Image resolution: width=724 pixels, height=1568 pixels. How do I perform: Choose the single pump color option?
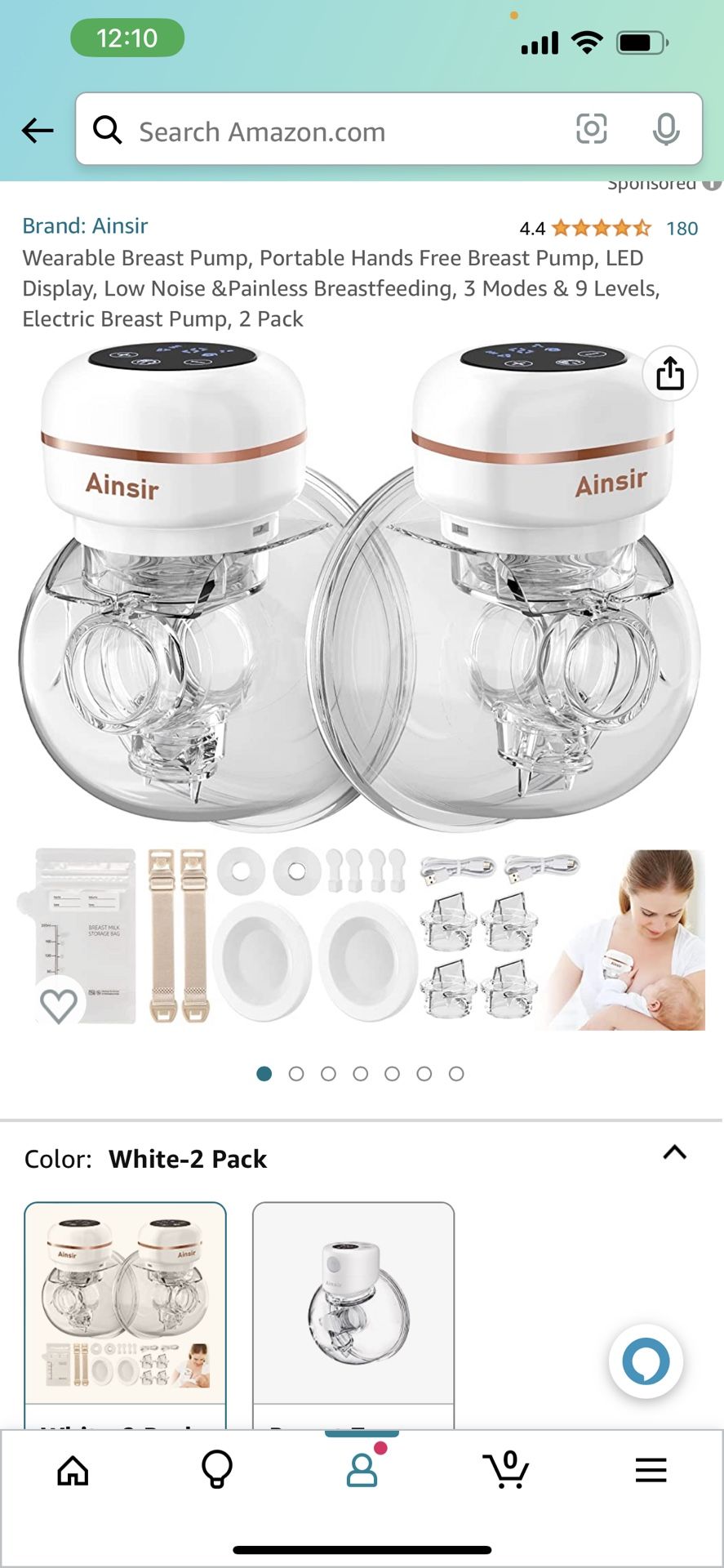click(x=353, y=1315)
